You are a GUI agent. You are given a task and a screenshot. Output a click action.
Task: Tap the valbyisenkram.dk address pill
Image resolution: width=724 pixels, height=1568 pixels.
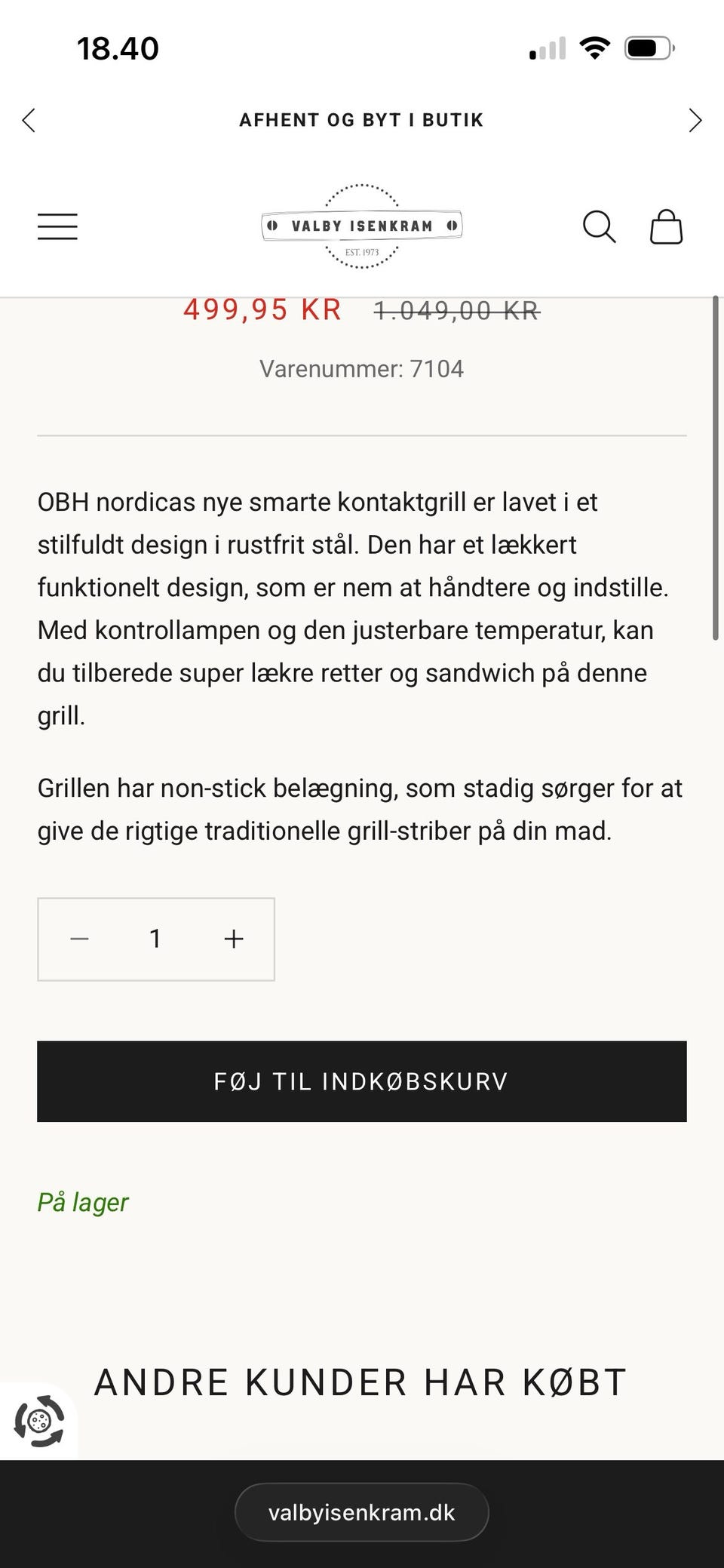(x=362, y=1511)
